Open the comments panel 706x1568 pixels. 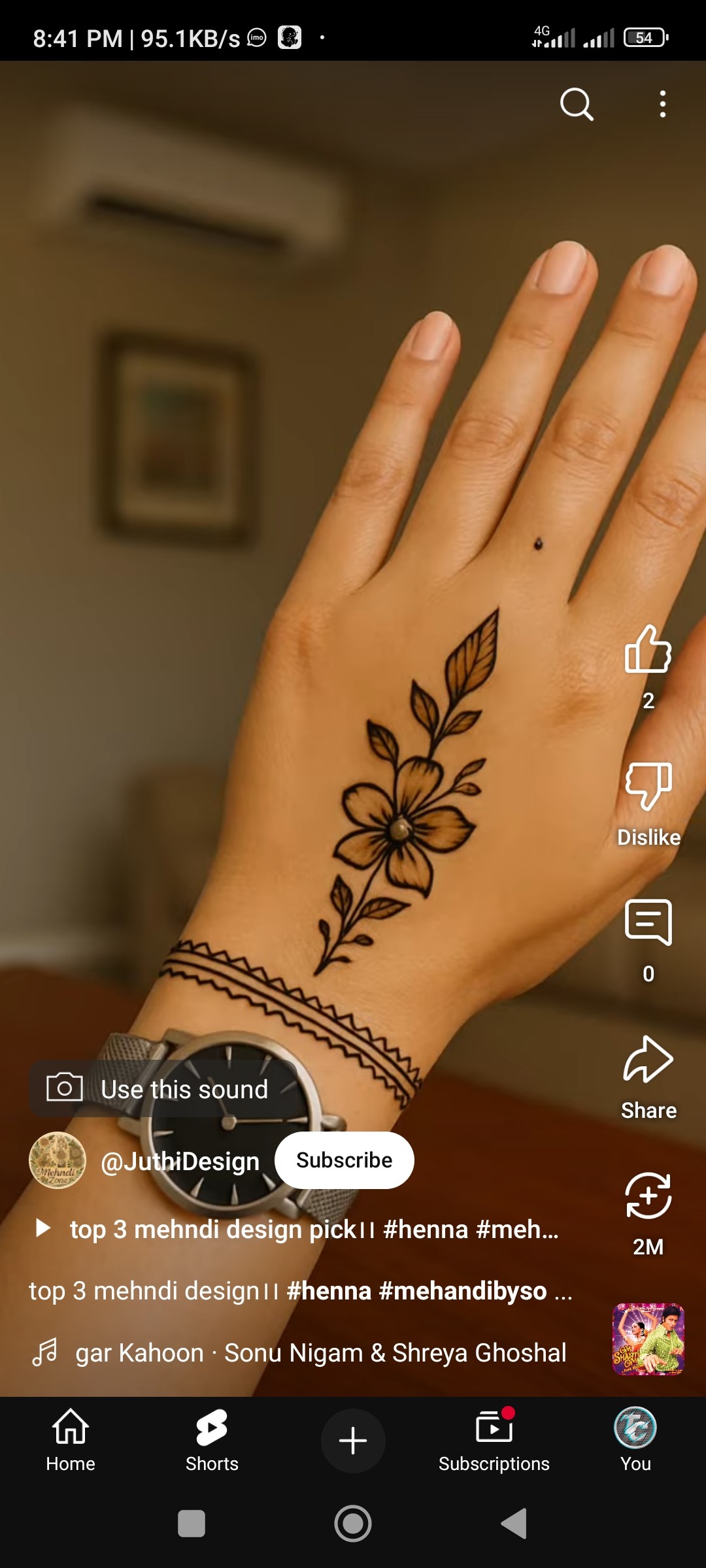coord(648,923)
